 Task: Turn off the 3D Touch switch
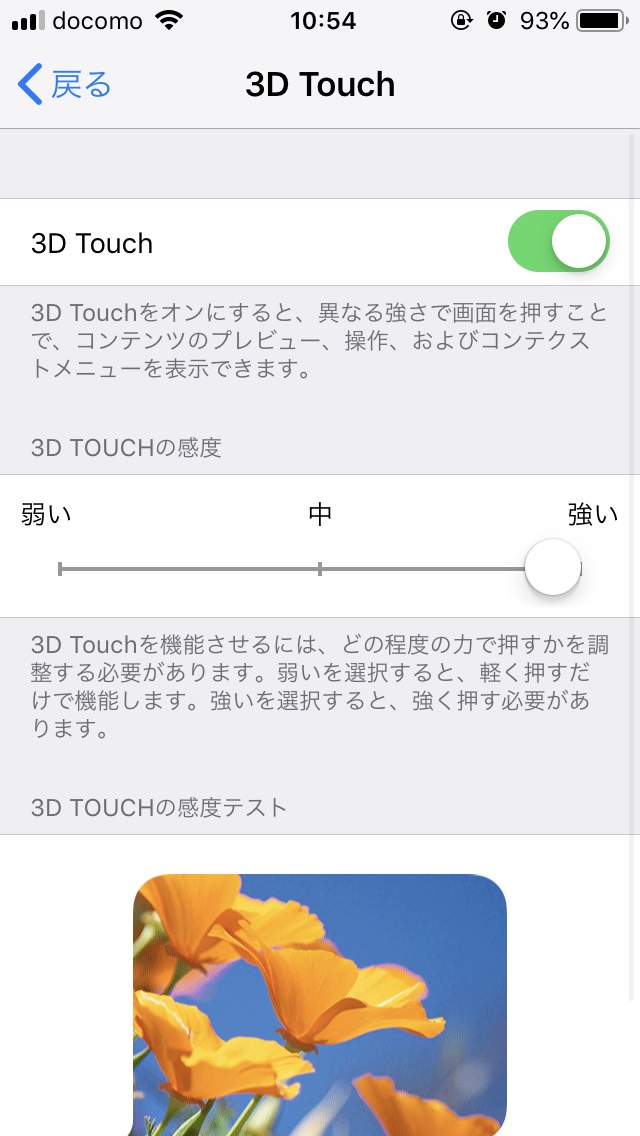tap(558, 242)
